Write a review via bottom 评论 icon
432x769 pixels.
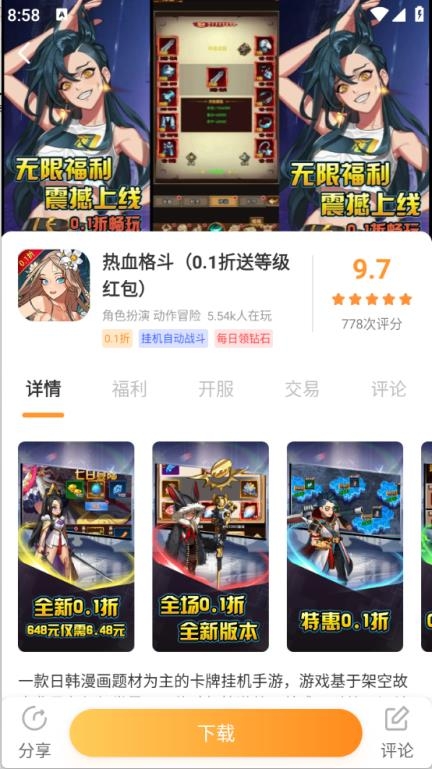(397, 733)
